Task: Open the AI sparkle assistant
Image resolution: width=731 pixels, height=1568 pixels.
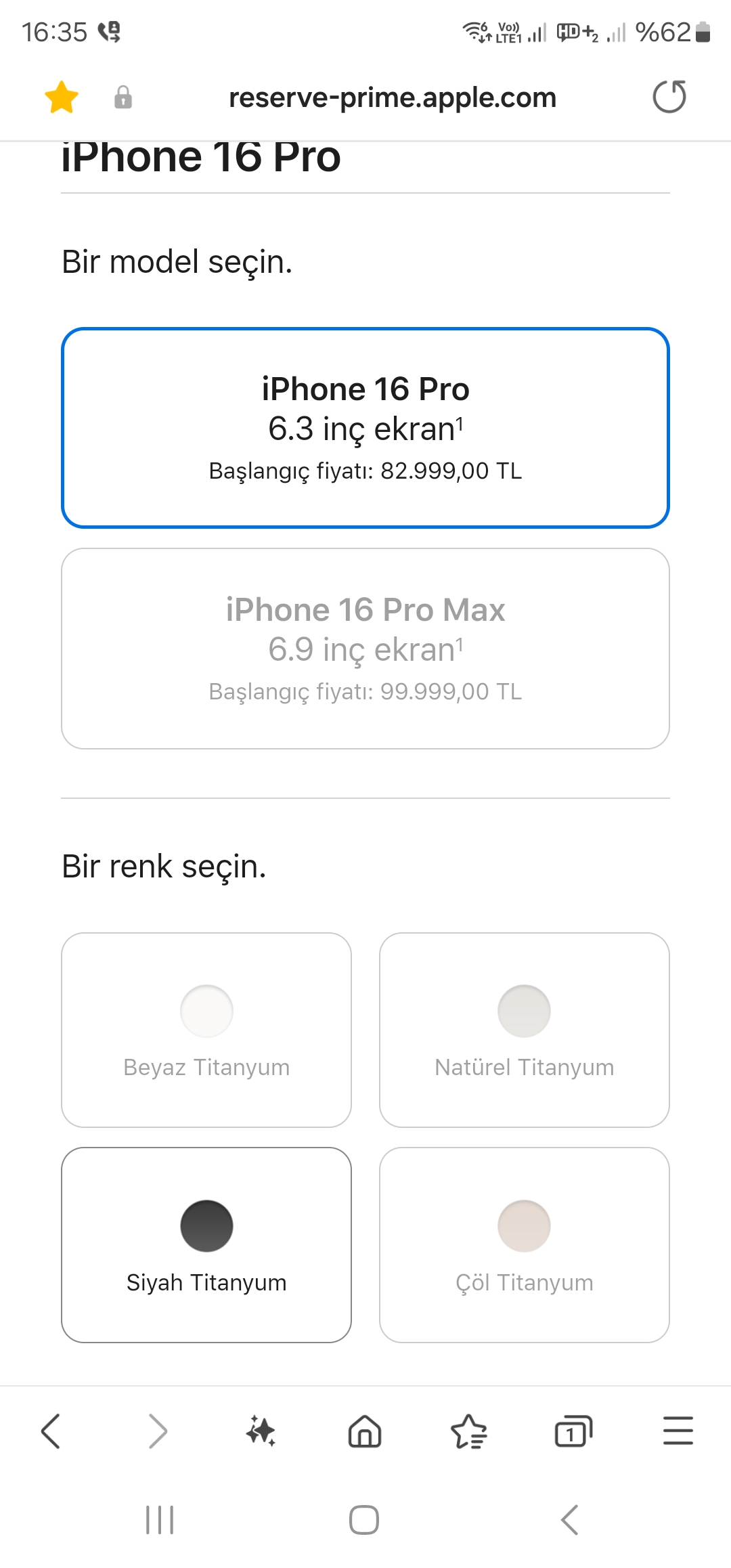Action: tap(261, 1431)
